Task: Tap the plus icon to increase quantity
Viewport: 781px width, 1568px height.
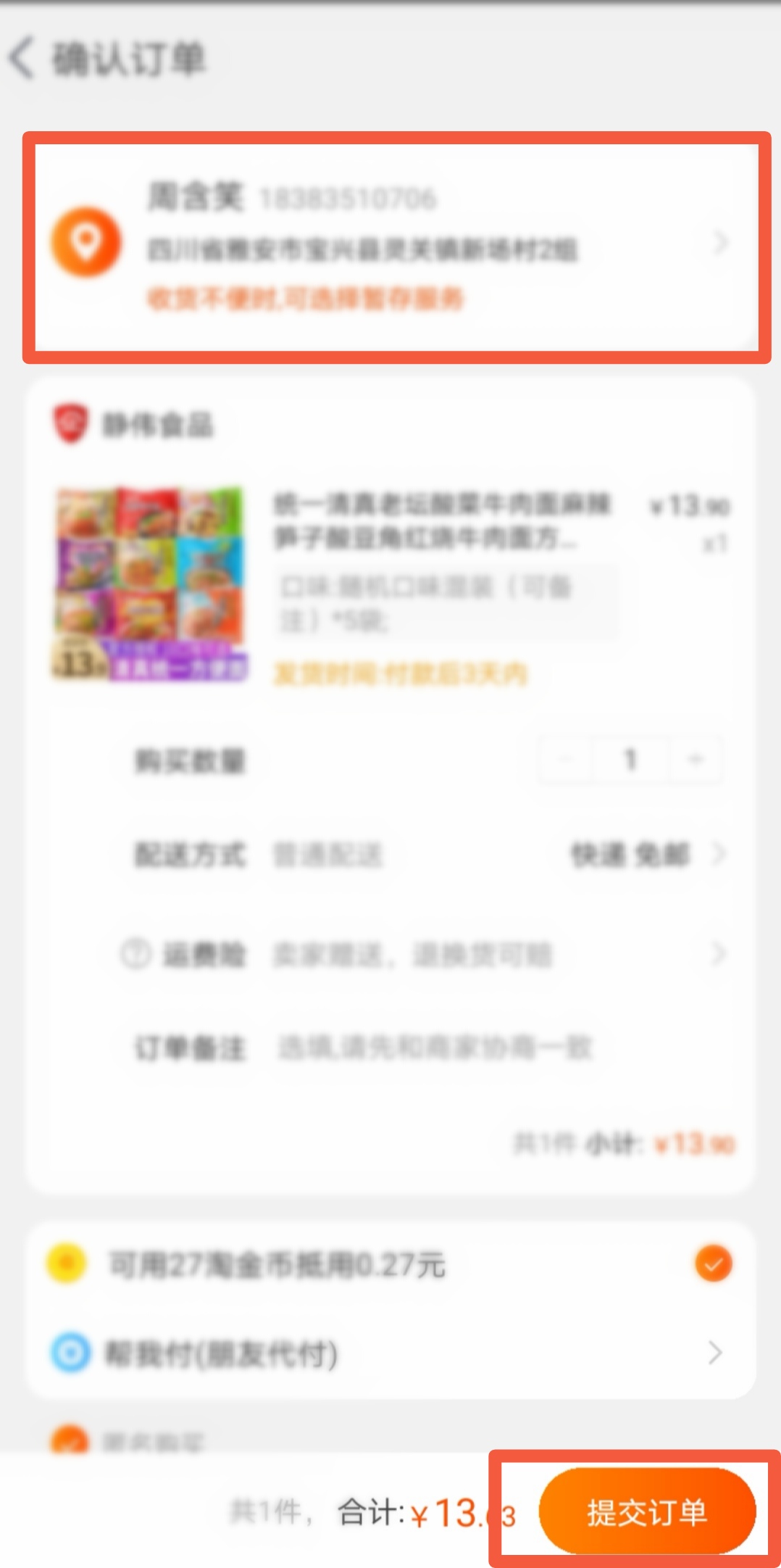Action: 694,759
